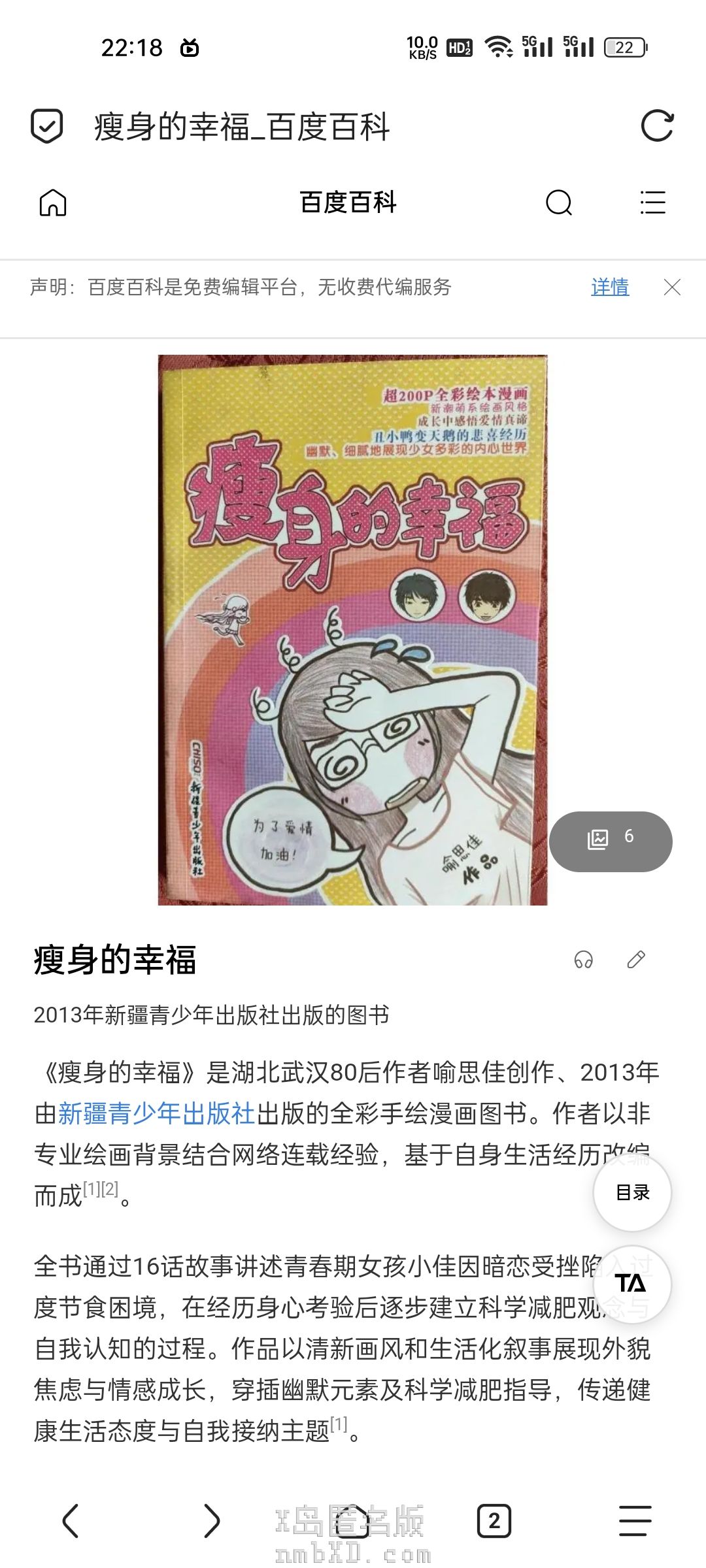Open the 新疆青少年出版社 link
Screen dimensions: 706x1568
pos(156,1113)
